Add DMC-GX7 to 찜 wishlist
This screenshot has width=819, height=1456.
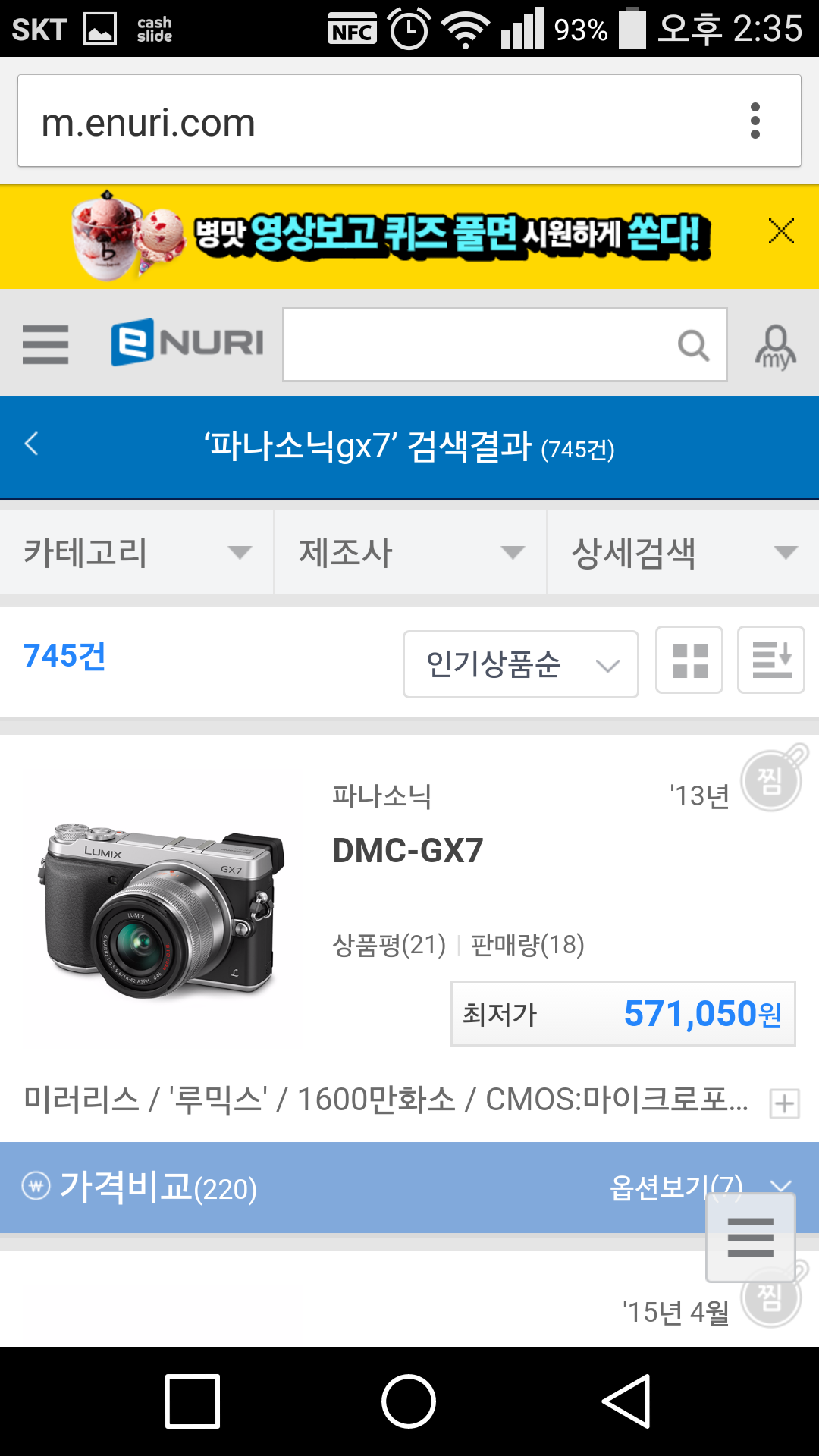772,780
